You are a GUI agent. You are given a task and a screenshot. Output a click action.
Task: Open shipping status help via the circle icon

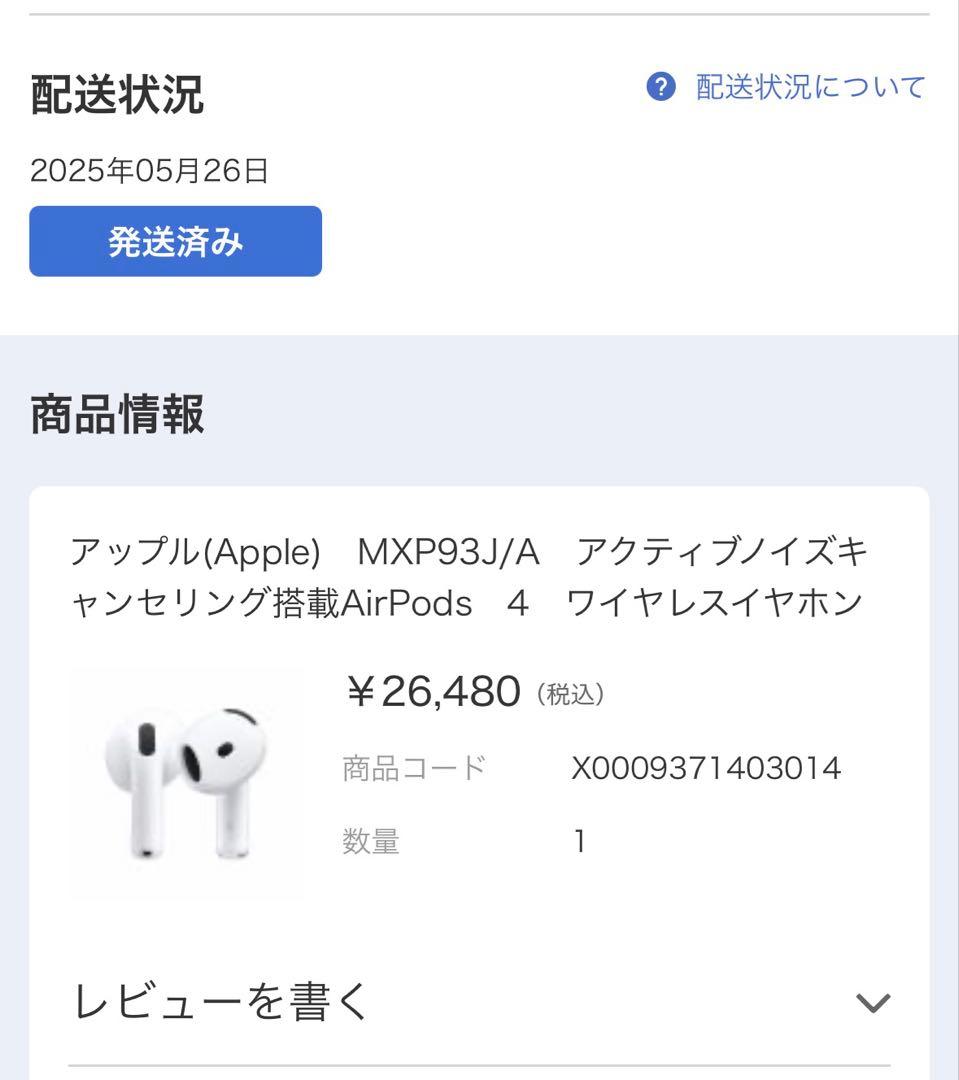659,88
